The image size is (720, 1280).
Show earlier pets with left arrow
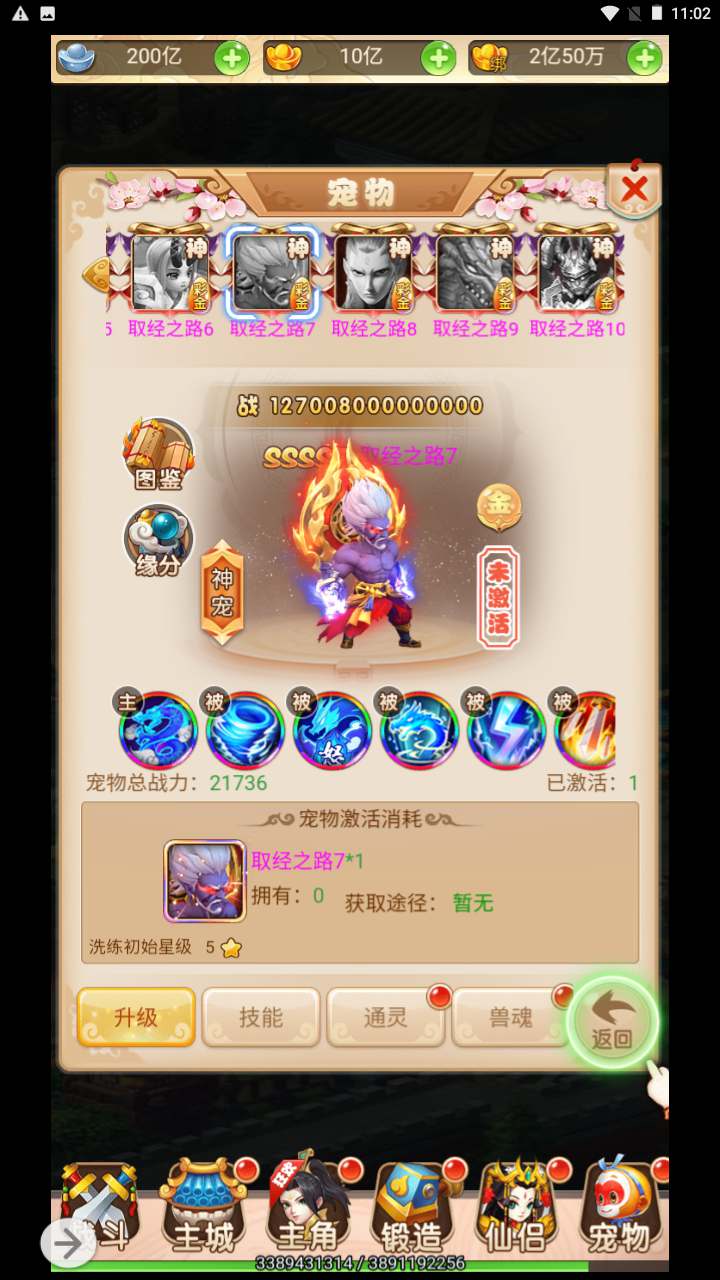click(x=97, y=273)
